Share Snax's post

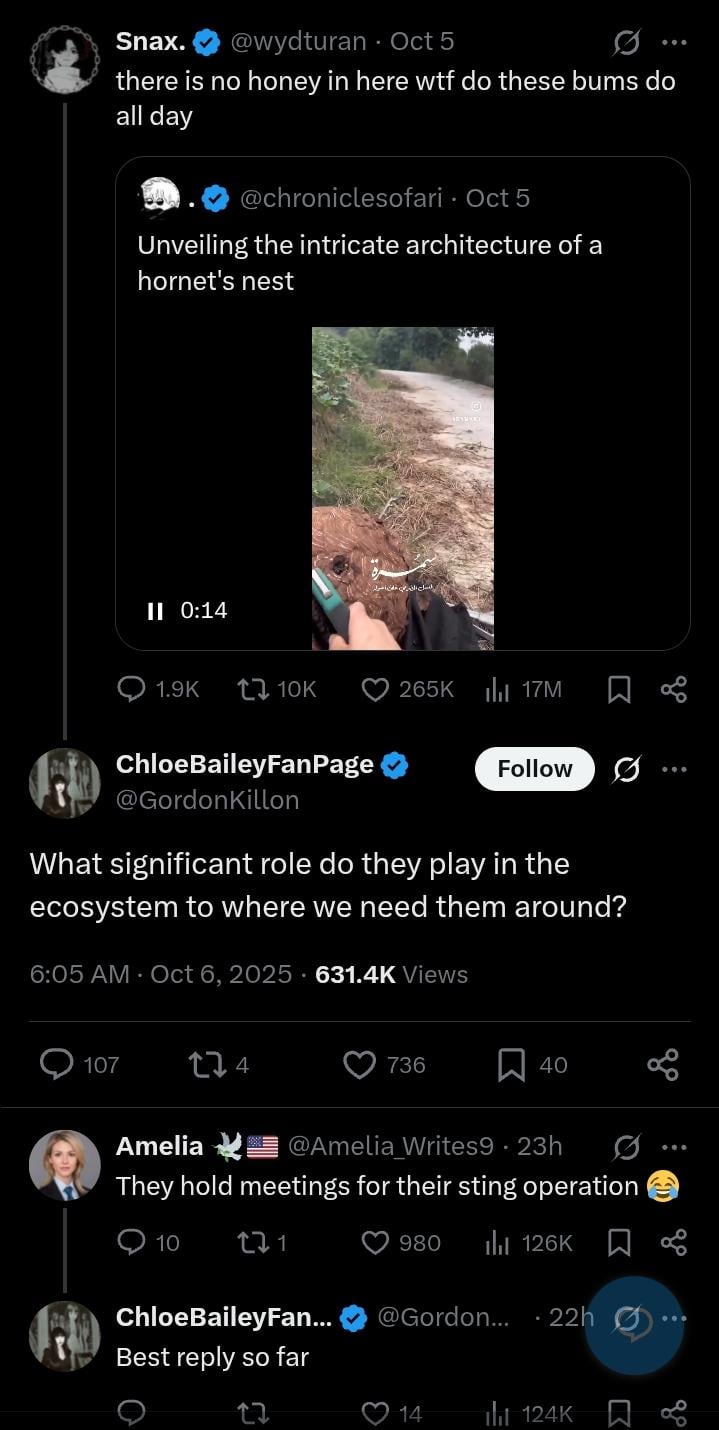click(674, 689)
